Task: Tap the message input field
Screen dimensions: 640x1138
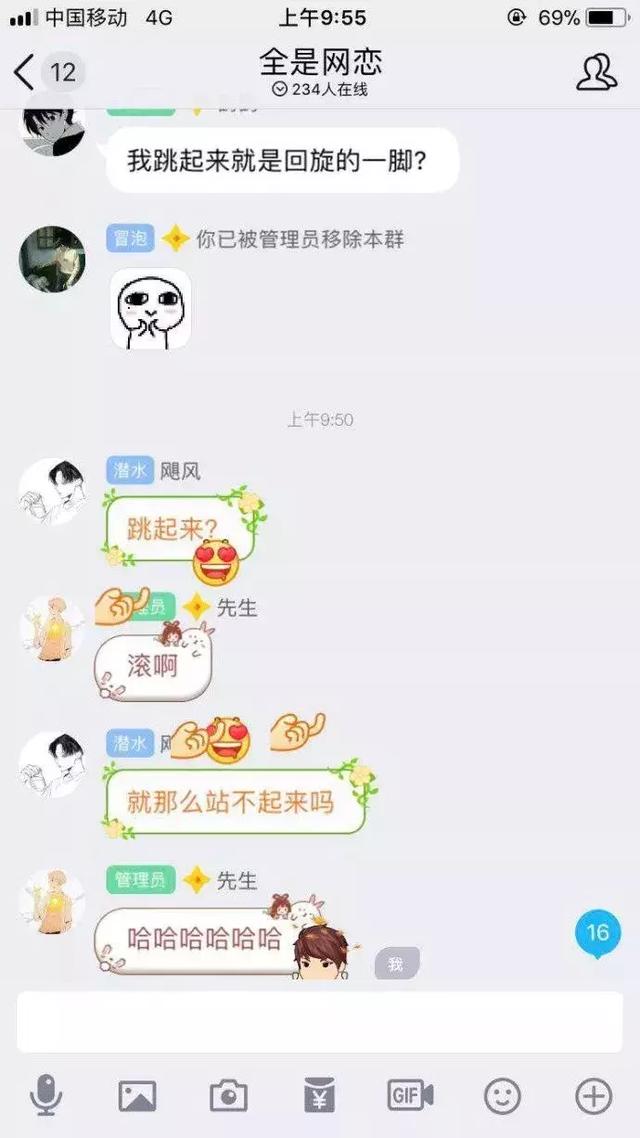Action: point(319,1022)
